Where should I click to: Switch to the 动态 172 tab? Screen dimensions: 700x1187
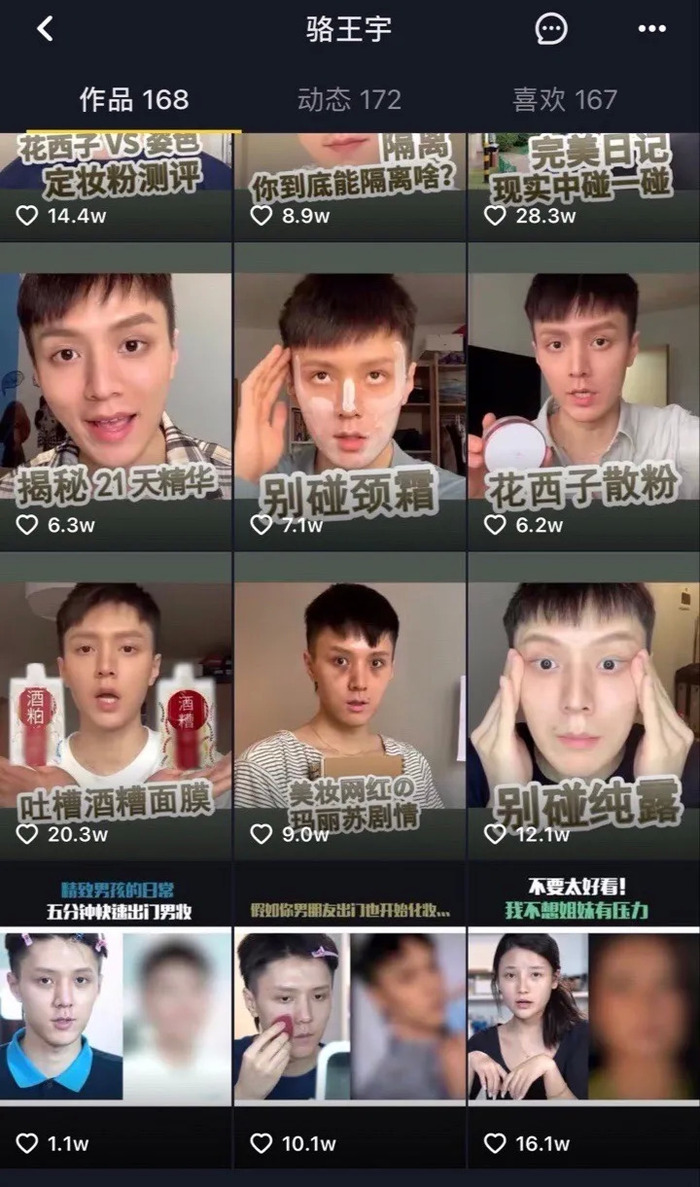pos(349,100)
